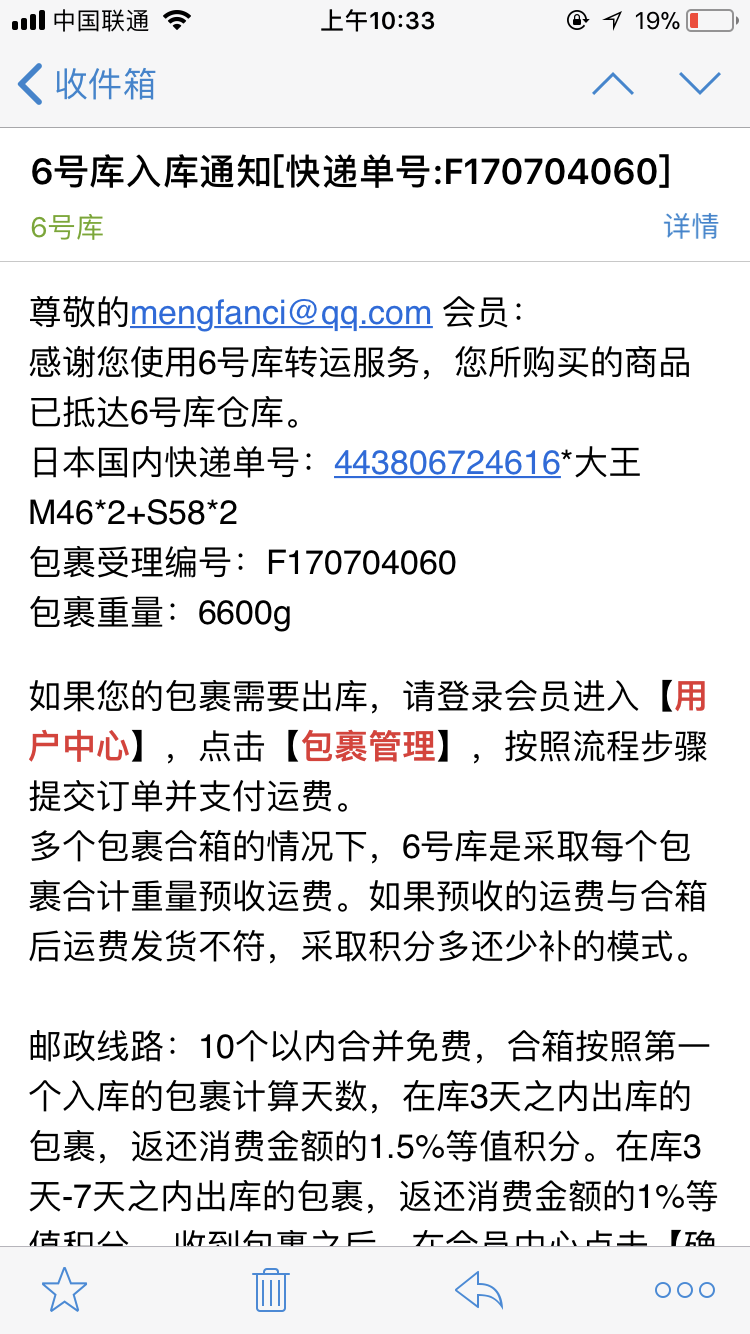
Task: Open 详情 sender details
Action: click(691, 226)
